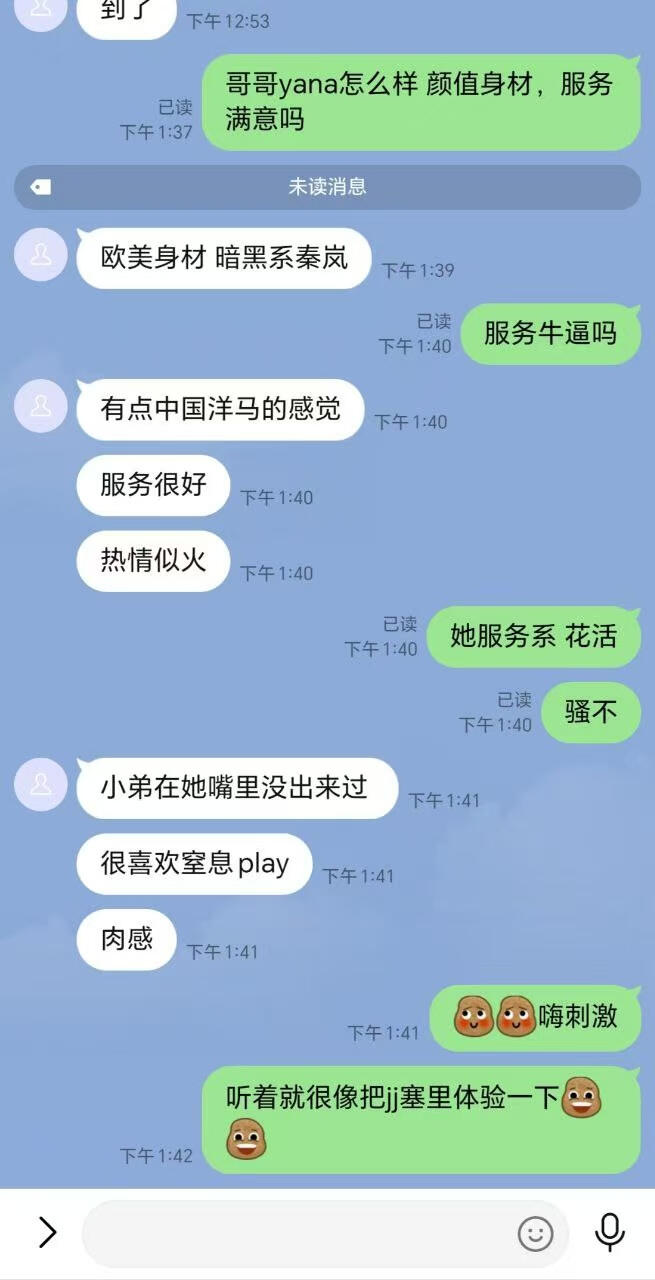Open sender avatar beside 有点中国洋马的感觉 message
Screen dimensions: 655x1280
[x=41, y=405]
